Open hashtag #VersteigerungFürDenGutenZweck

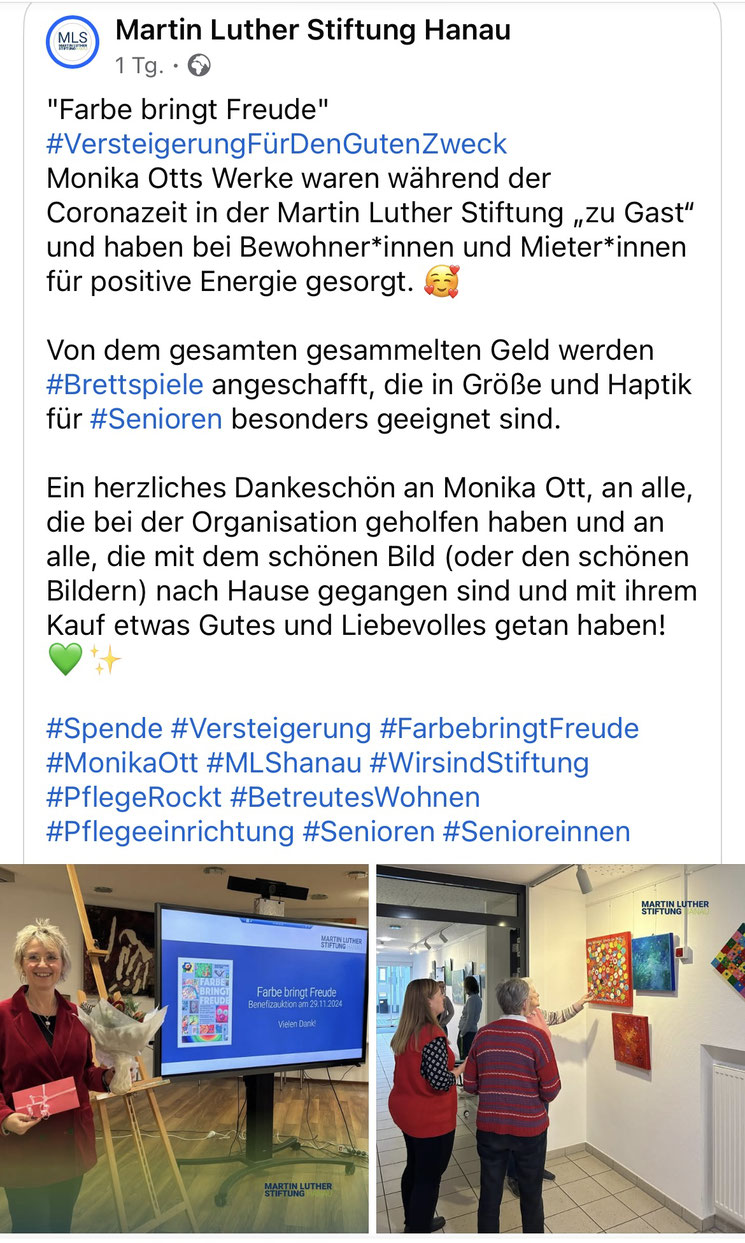coord(277,143)
